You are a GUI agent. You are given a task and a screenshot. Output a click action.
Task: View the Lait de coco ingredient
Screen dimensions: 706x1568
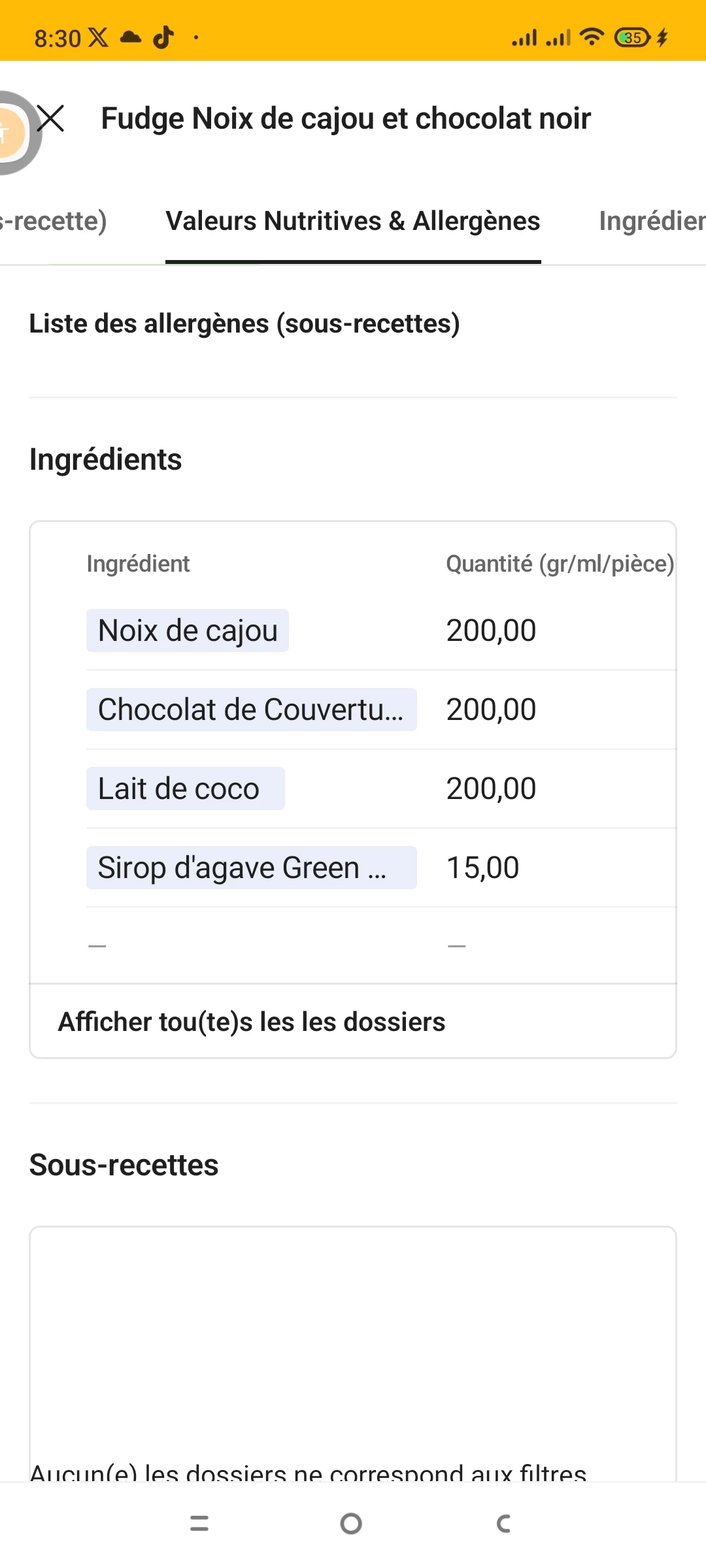[185, 789]
